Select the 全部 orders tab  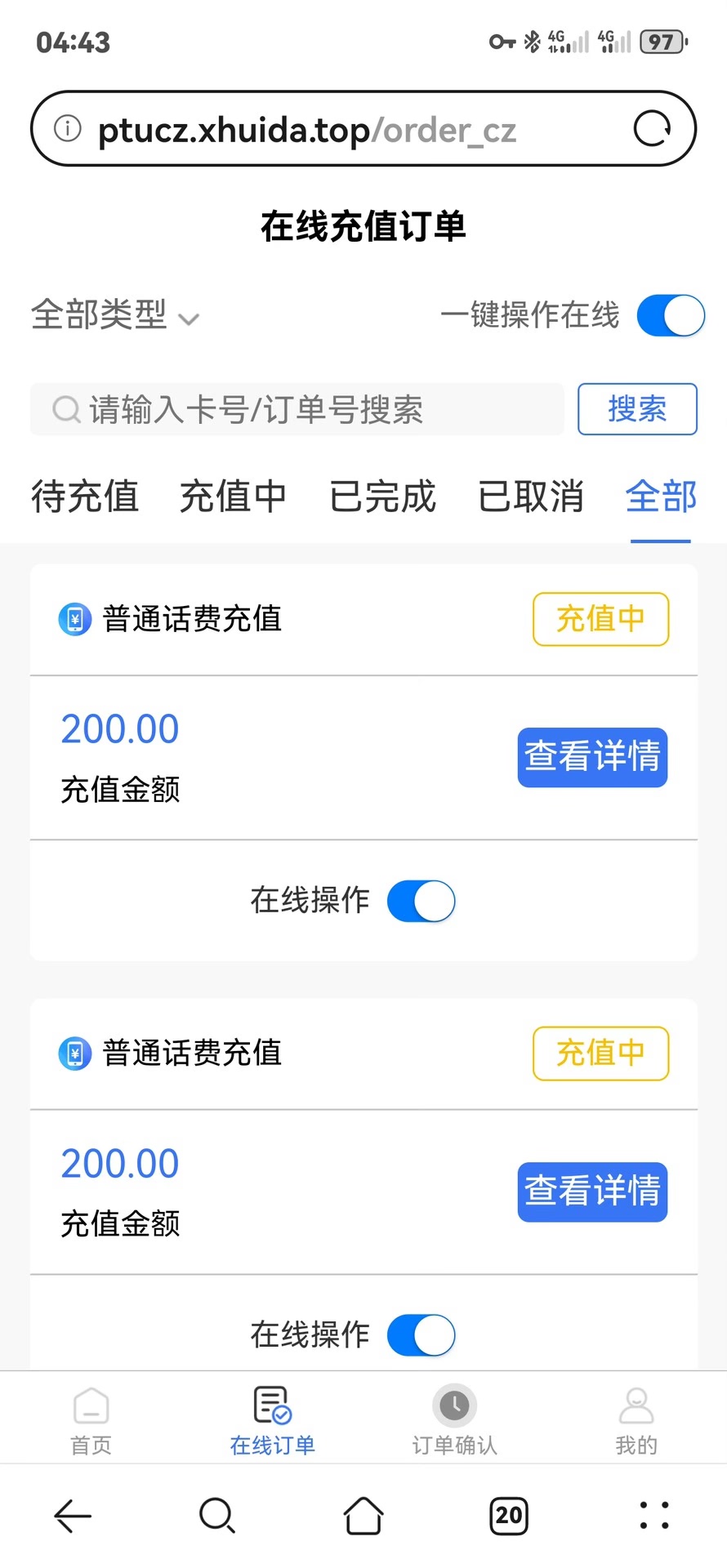click(x=661, y=497)
